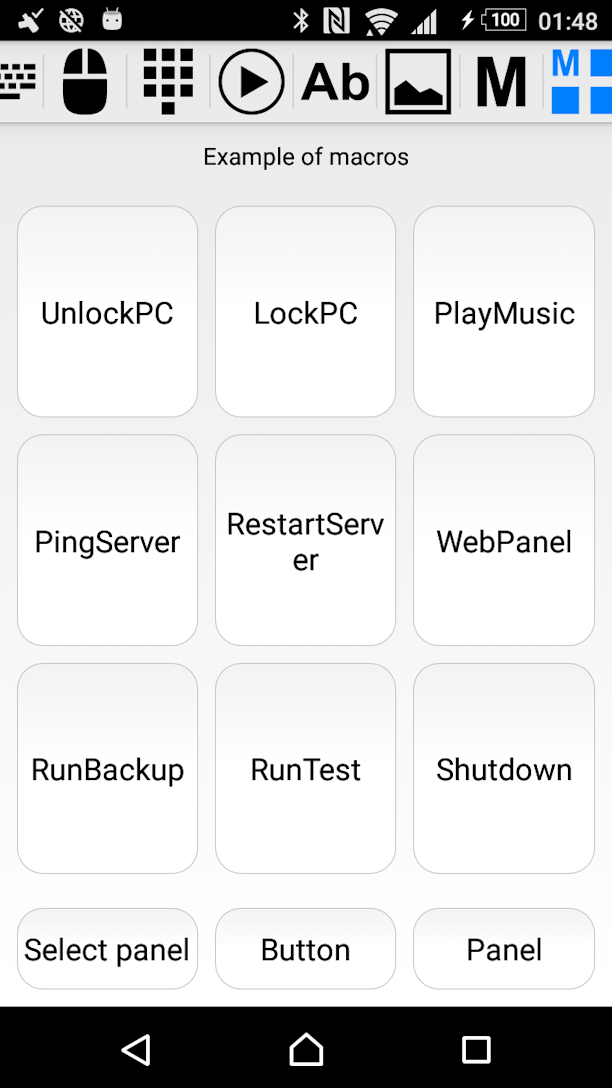This screenshot has width=612, height=1088.
Task: Switch to the numeric keypad mode
Action: [x=169, y=82]
